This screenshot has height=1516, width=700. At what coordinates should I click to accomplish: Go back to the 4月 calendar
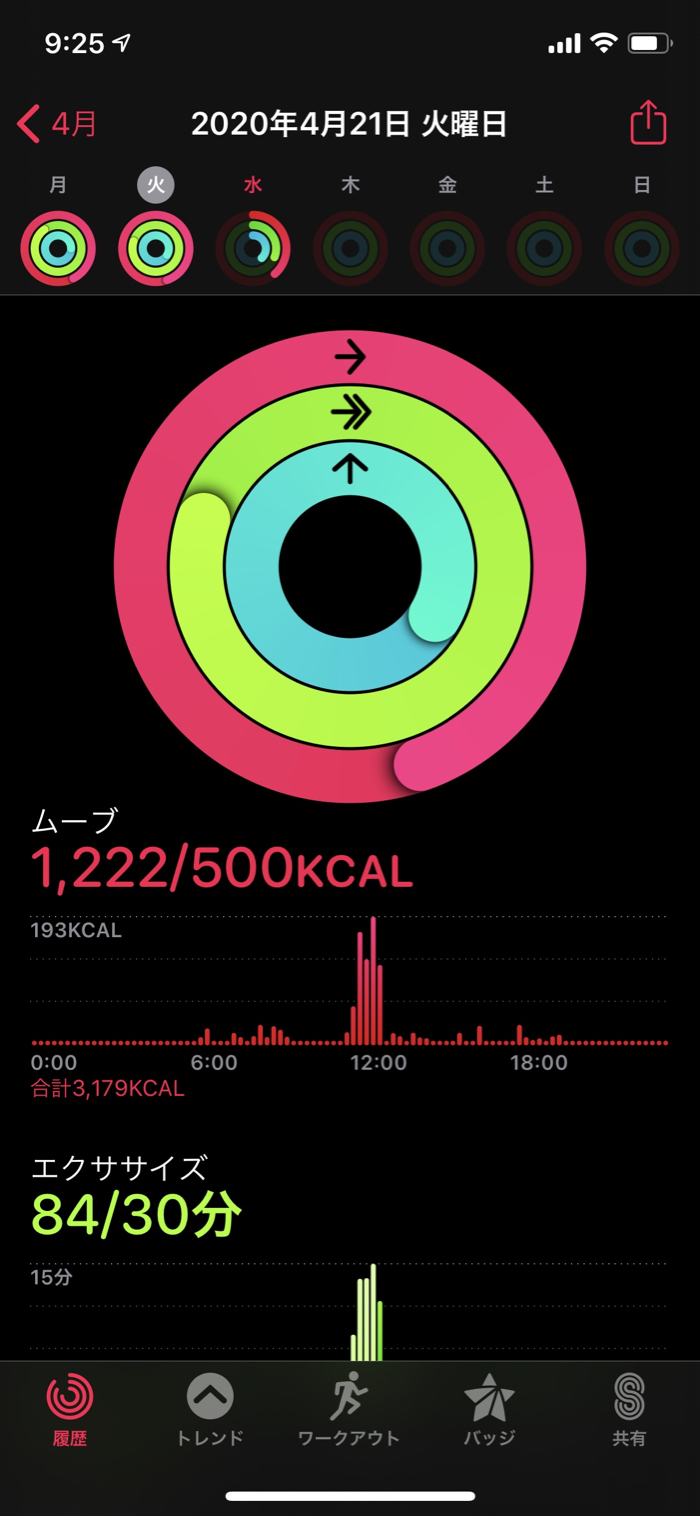[x=58, y=125]
